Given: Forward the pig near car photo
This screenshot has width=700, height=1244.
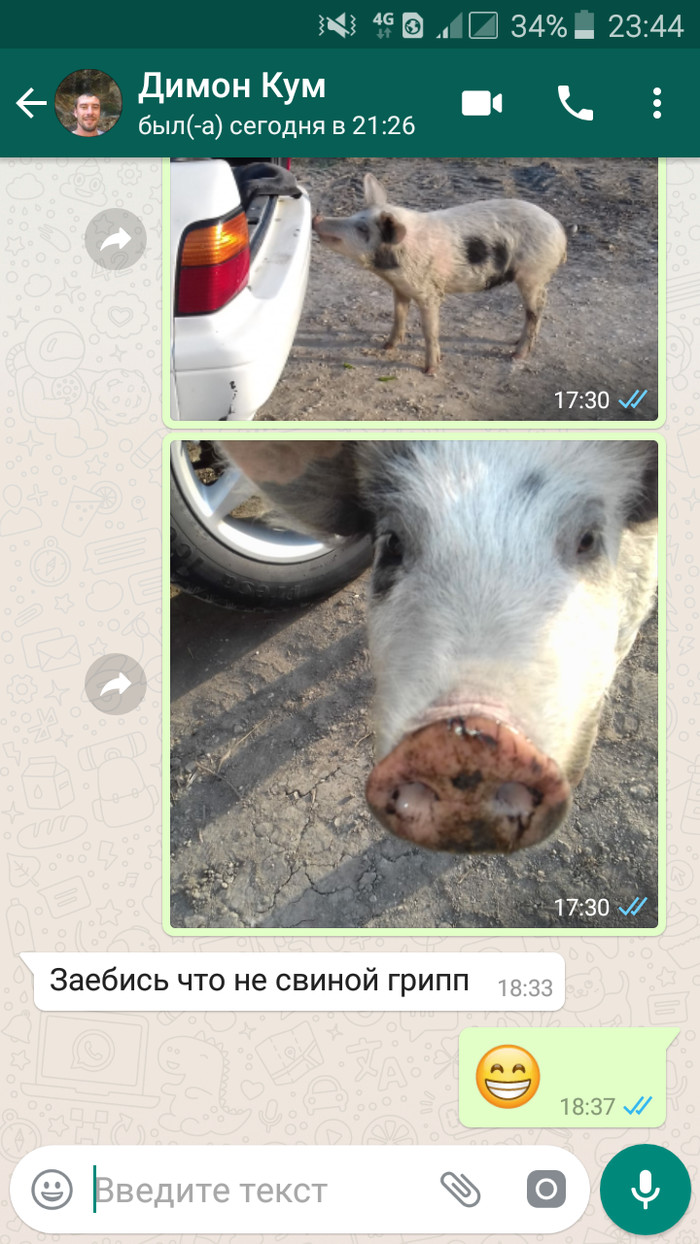Looking at the screenshot, I should point(116,239).
